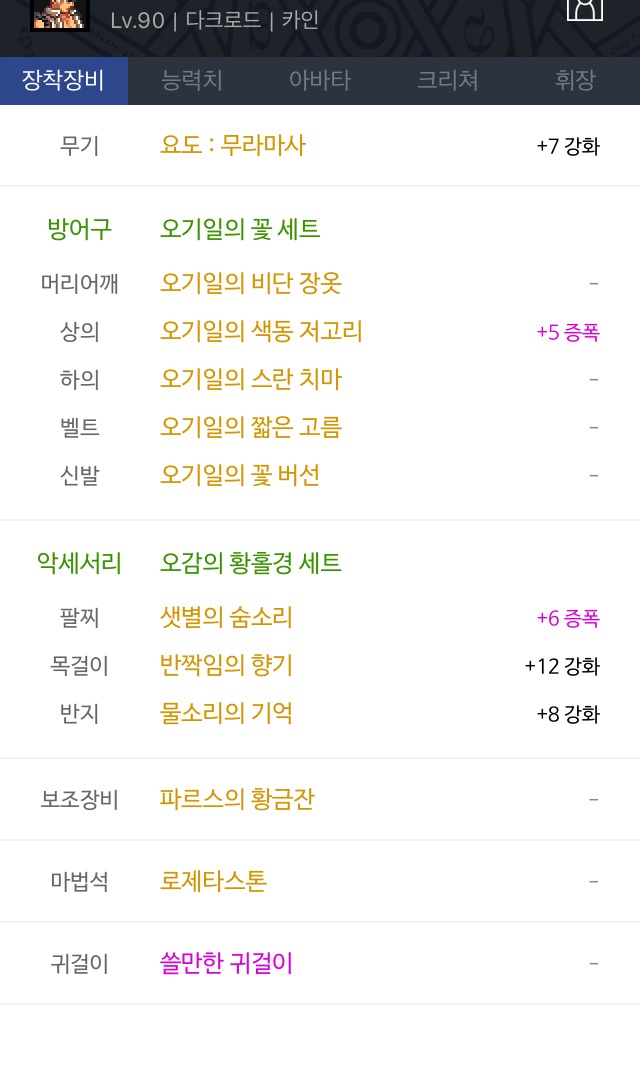Select the 휘장 tab

575,81
